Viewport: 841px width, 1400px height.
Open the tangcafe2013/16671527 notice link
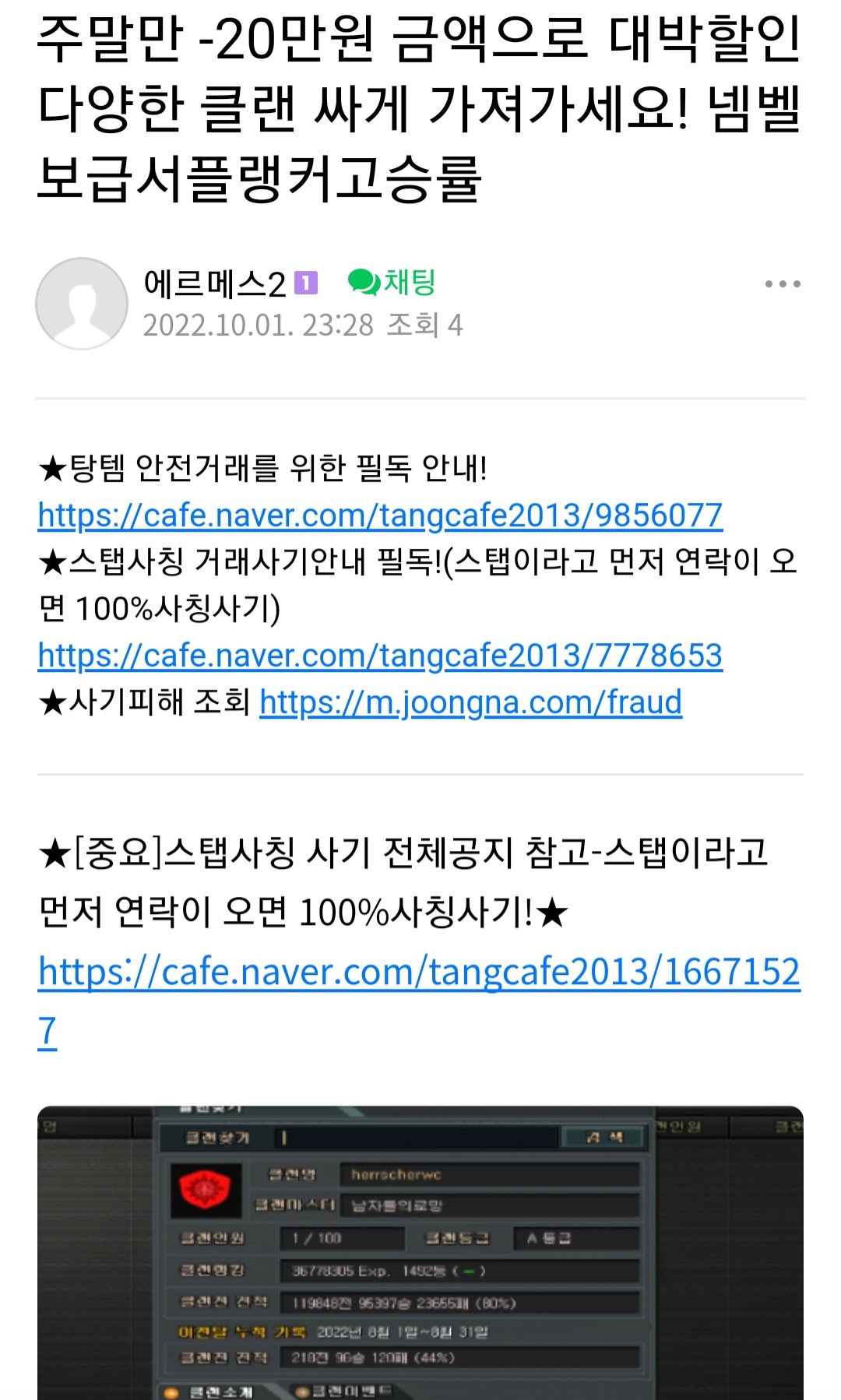click(x=419, y=973)
